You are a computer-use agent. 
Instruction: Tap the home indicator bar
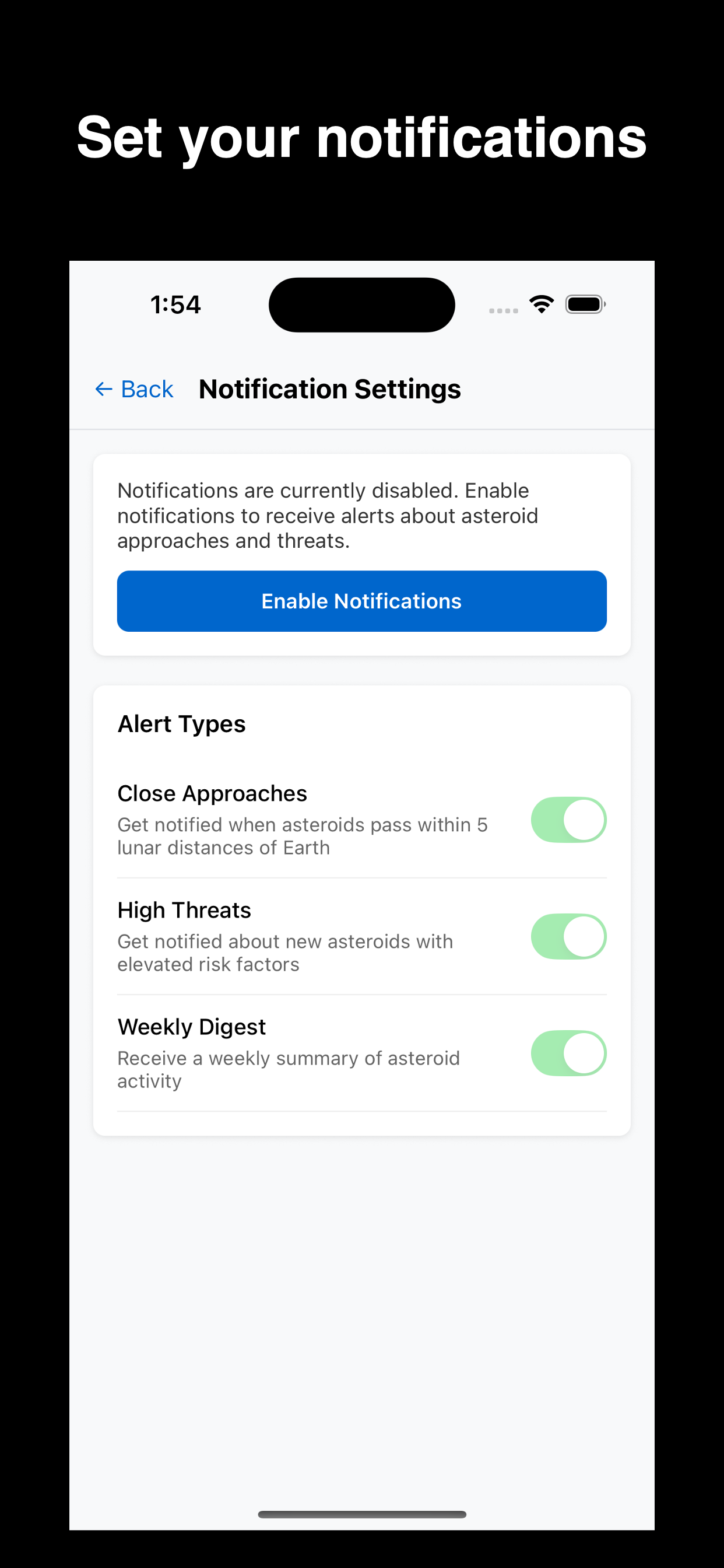click(361, 1514)
